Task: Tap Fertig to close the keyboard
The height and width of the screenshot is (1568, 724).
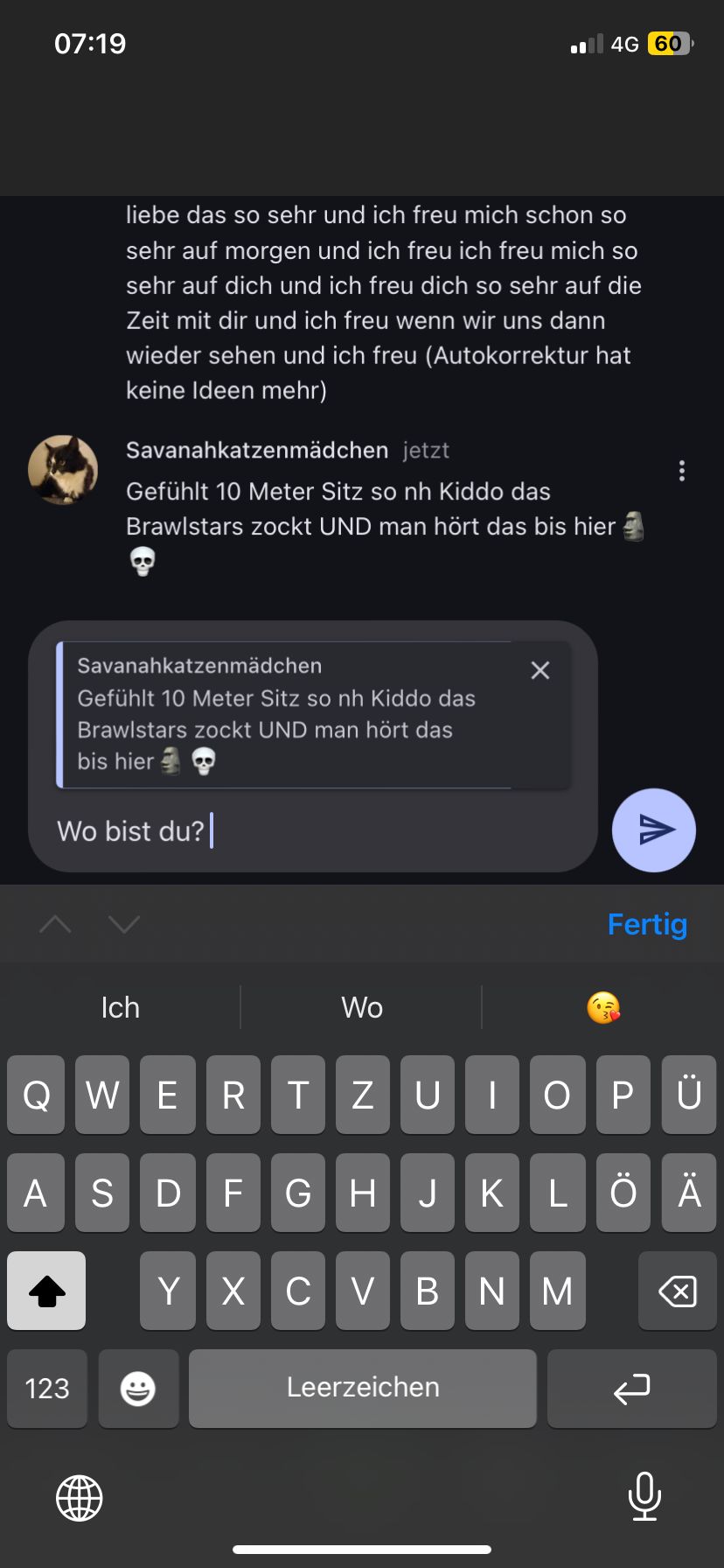Action: 647,924
